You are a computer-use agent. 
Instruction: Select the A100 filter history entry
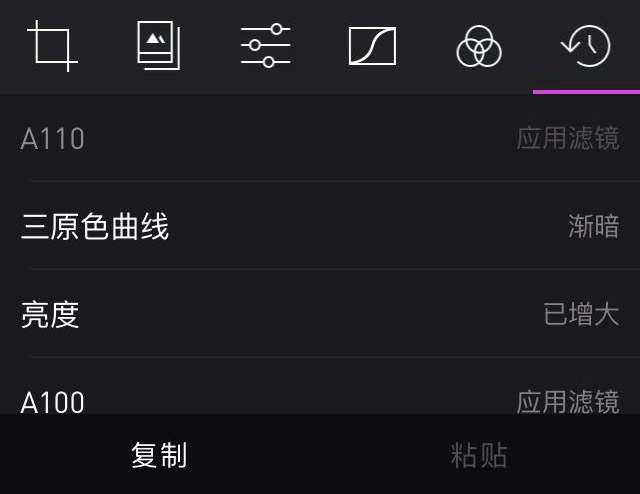click(320, 400)
